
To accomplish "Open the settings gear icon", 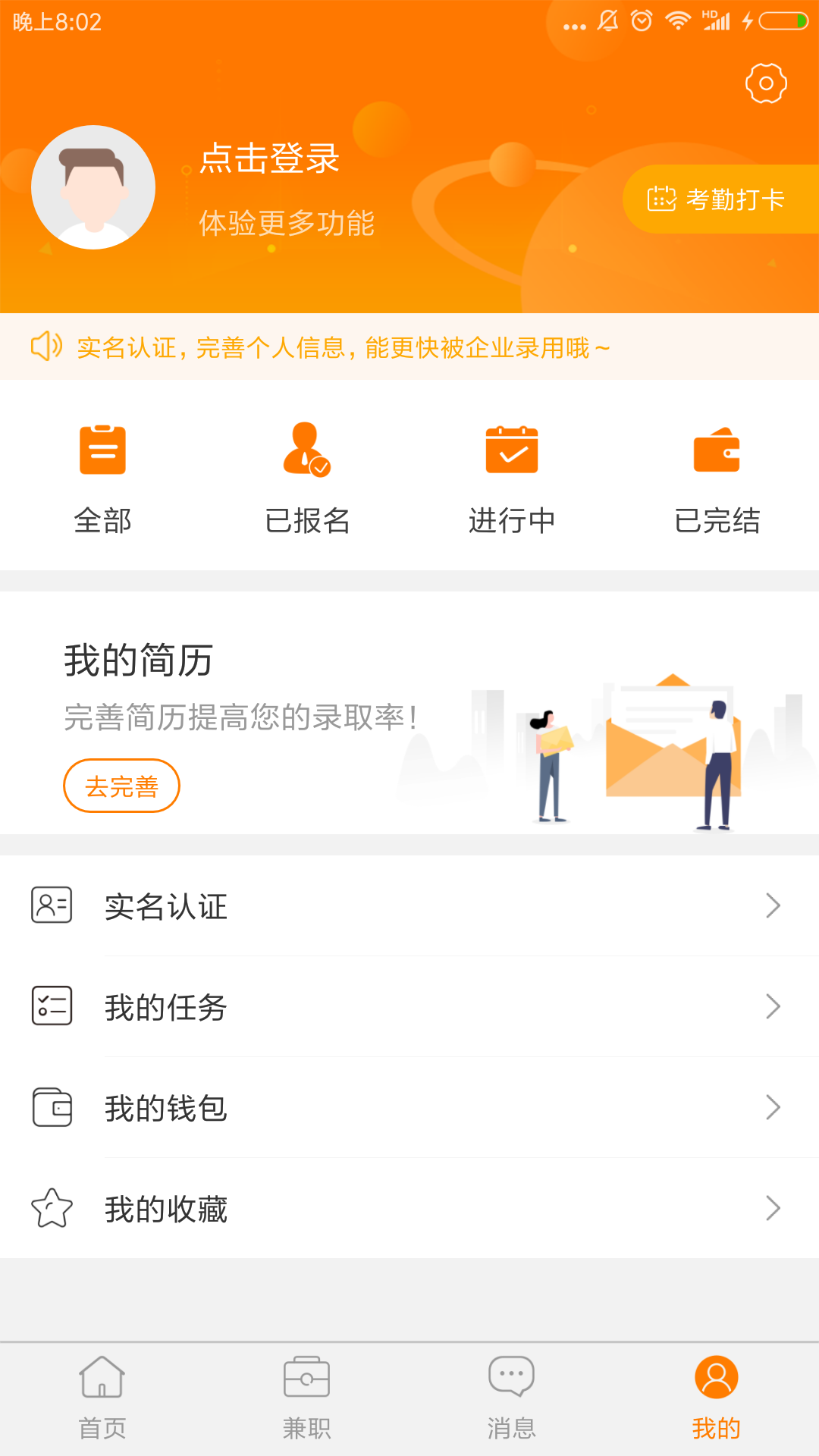I will click(x=766, y=83).
